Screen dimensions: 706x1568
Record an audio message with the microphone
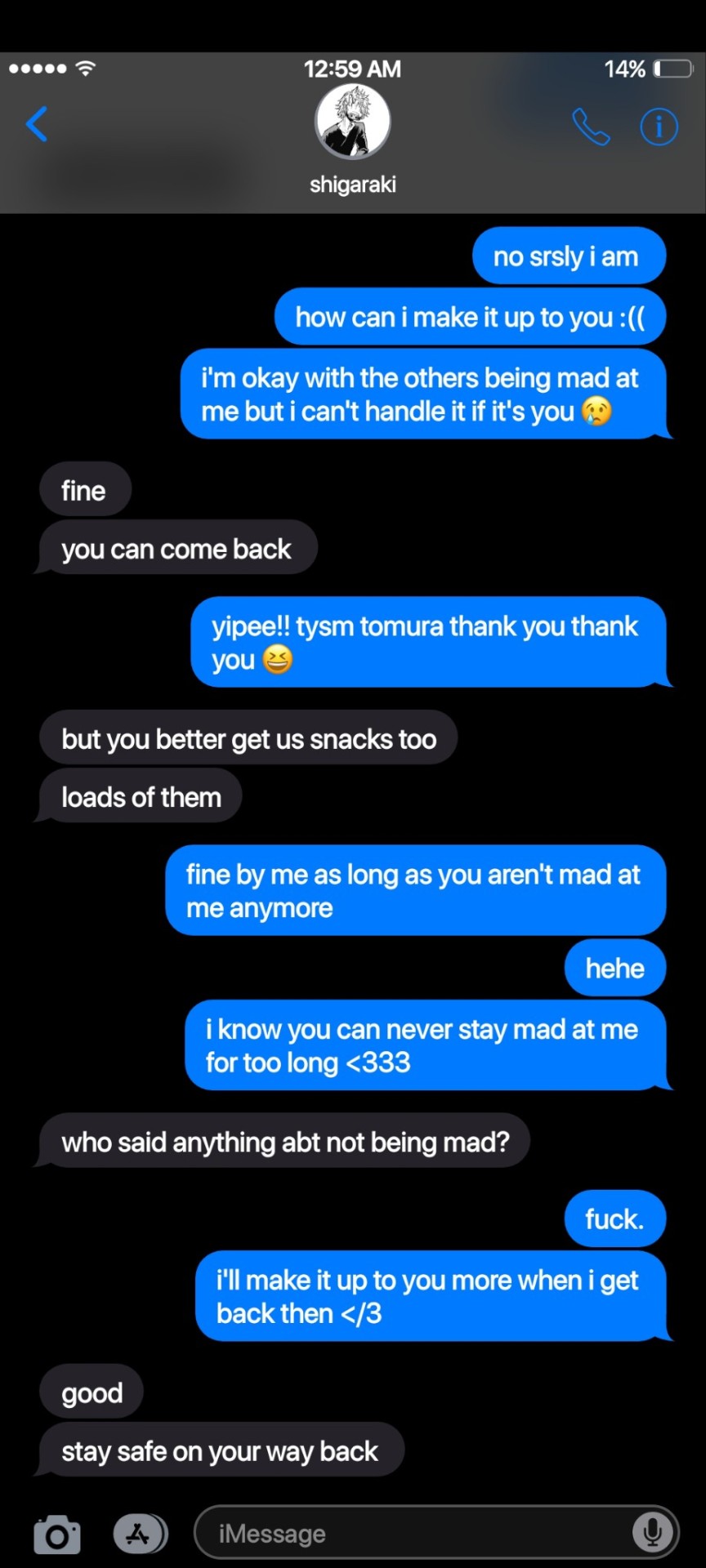(652, 1533)
